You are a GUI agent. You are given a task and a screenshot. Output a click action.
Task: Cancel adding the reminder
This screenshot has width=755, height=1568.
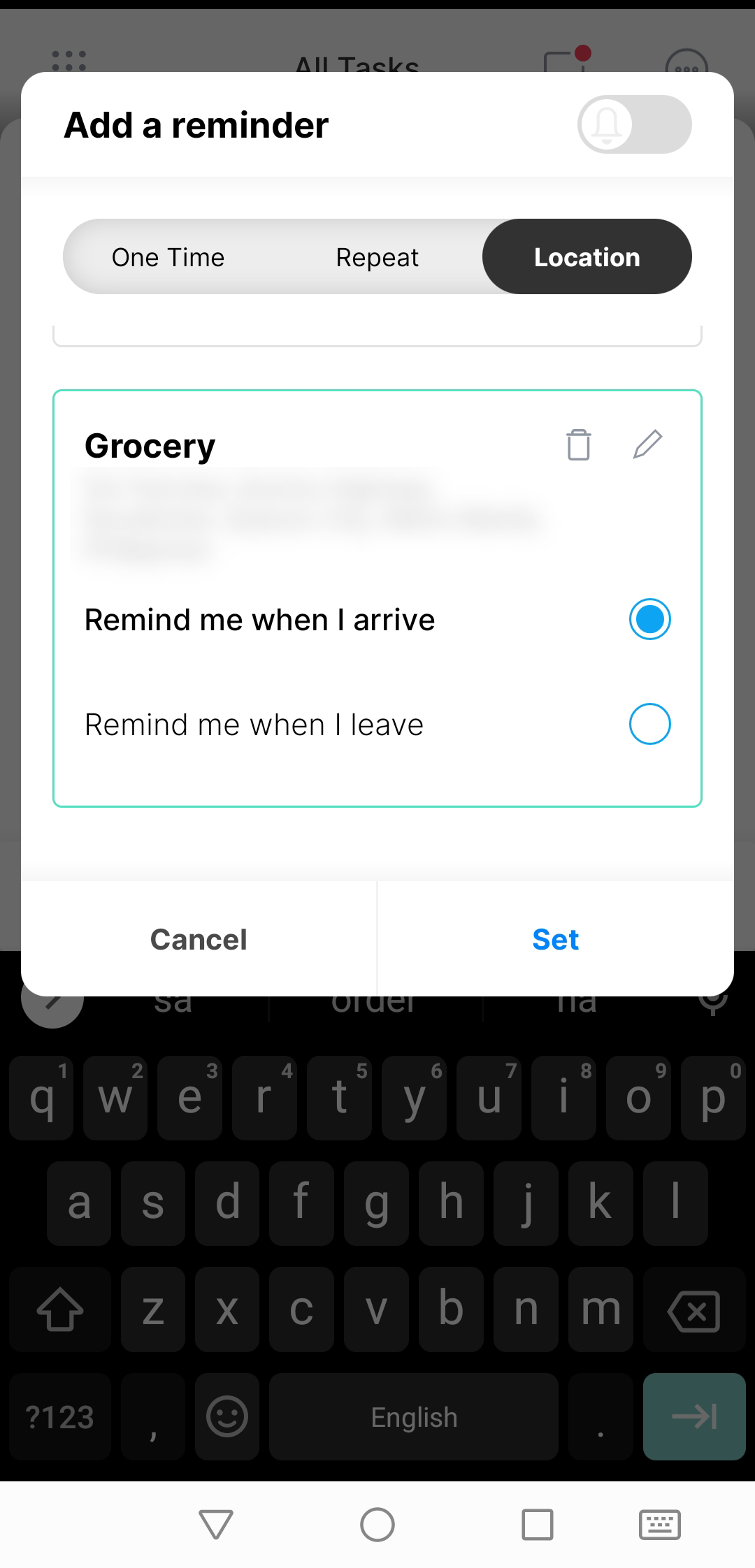(x=199, y=939)
